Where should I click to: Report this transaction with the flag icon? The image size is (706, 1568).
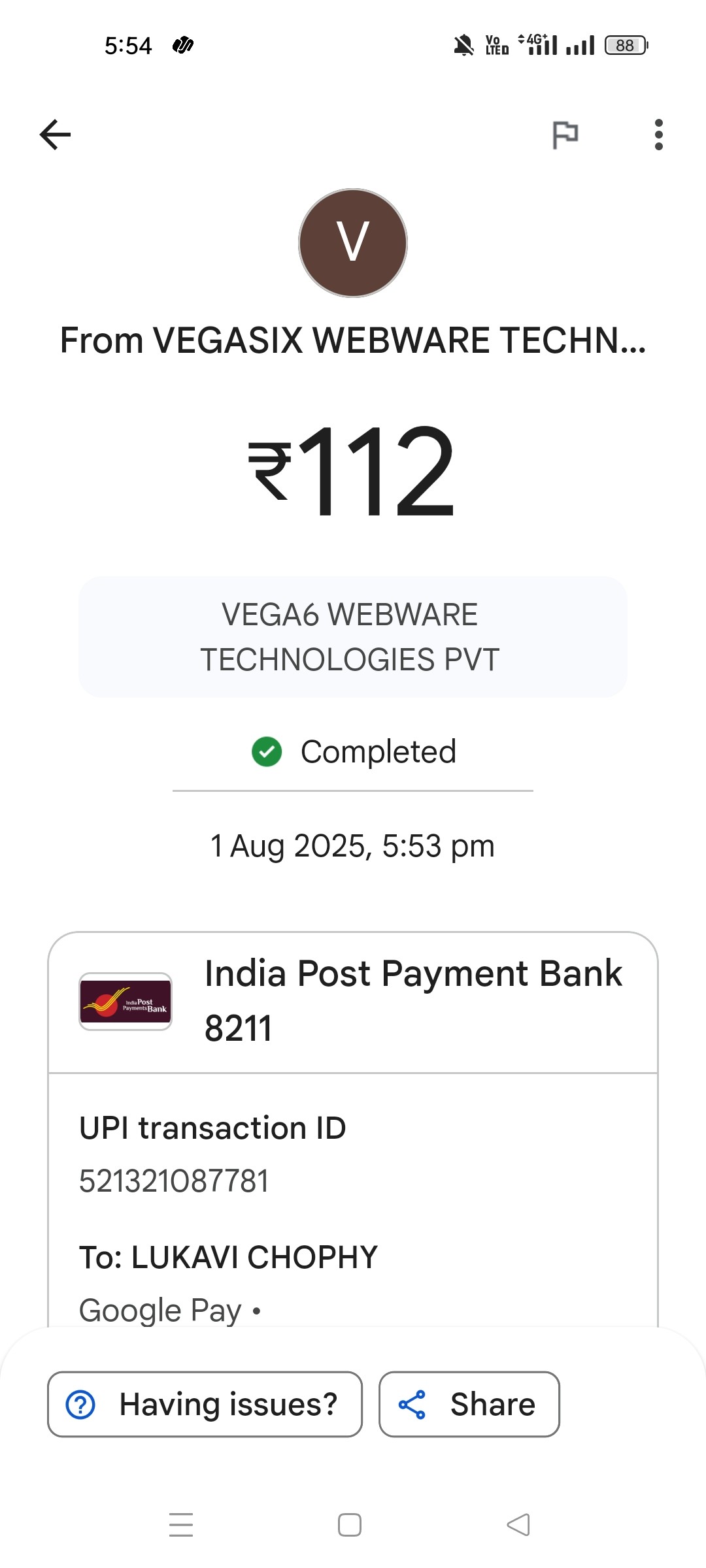coord(565,135)
